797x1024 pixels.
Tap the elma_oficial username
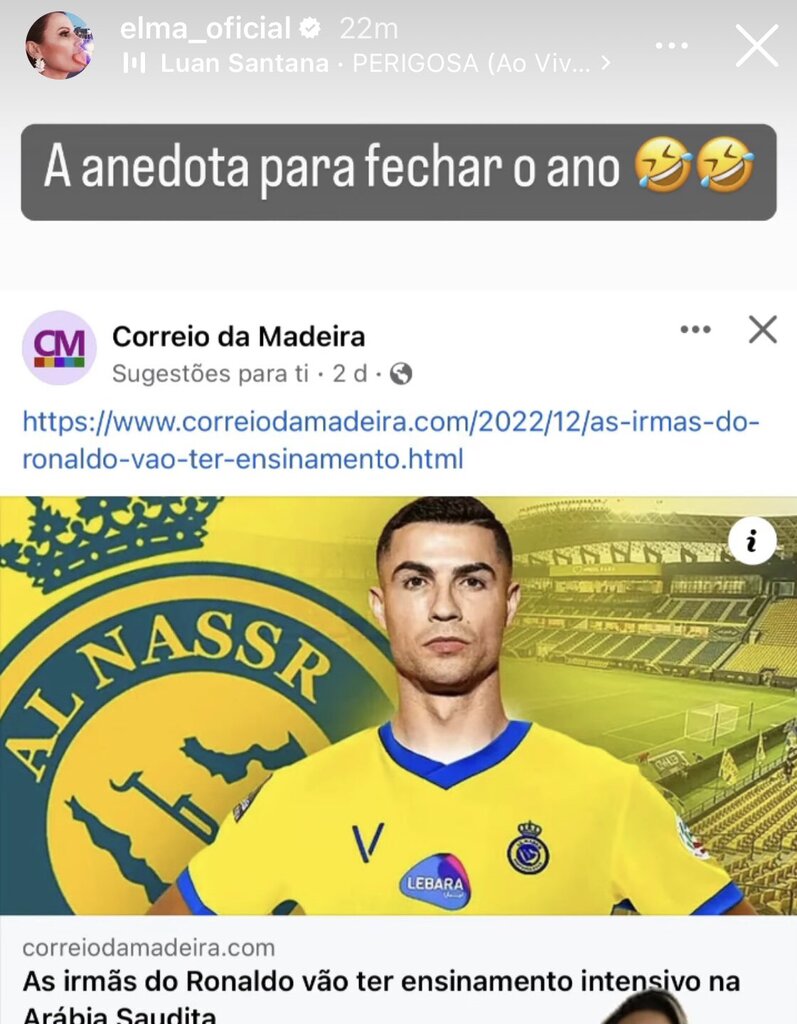205,28
